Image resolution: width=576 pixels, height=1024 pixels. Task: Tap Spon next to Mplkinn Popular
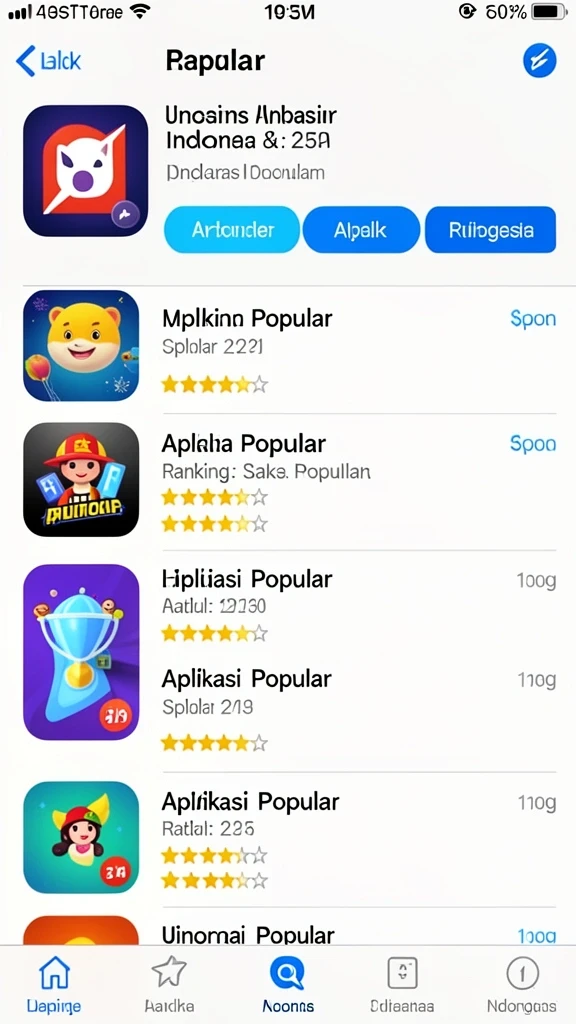pyautogui.click(x=533, y=319)
